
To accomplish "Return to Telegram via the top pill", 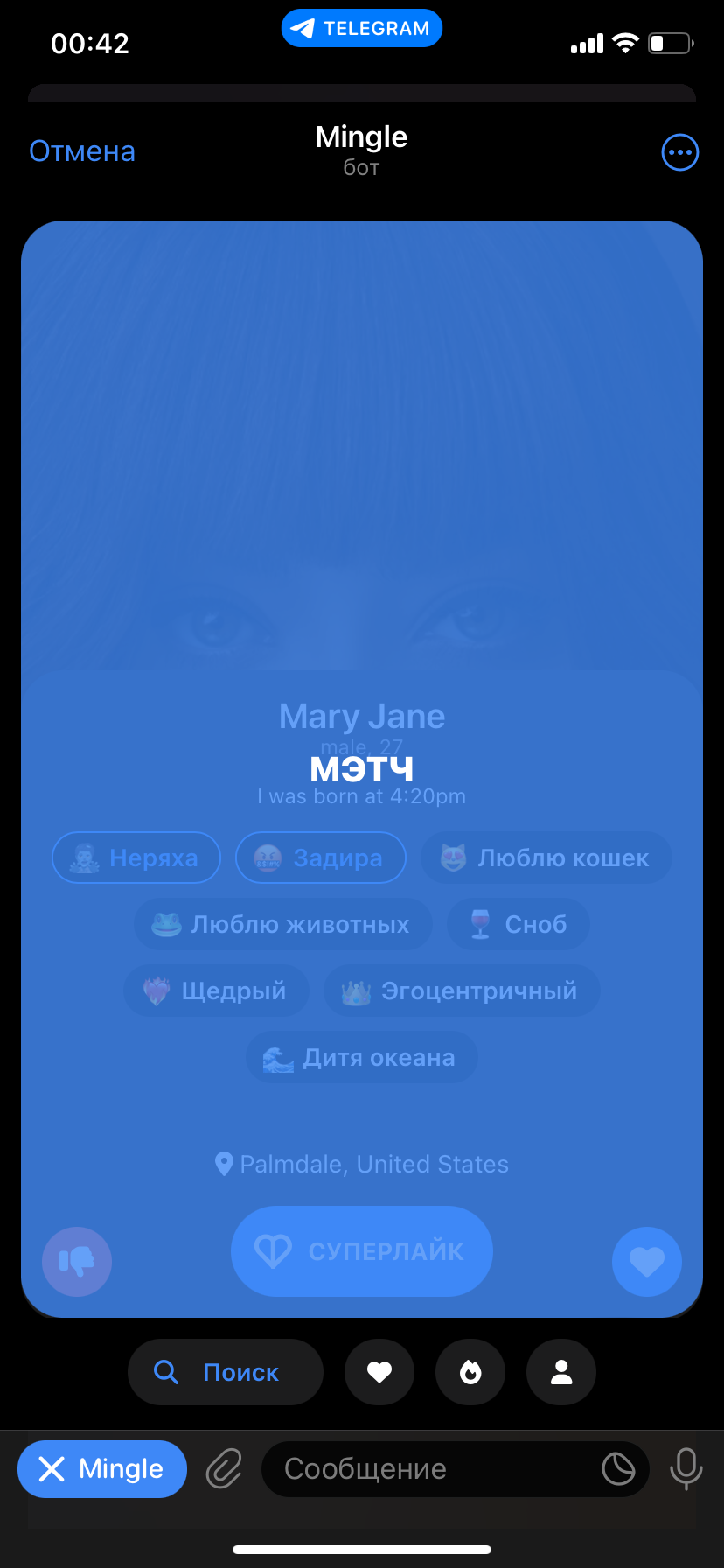I will [x=362, y=28].
